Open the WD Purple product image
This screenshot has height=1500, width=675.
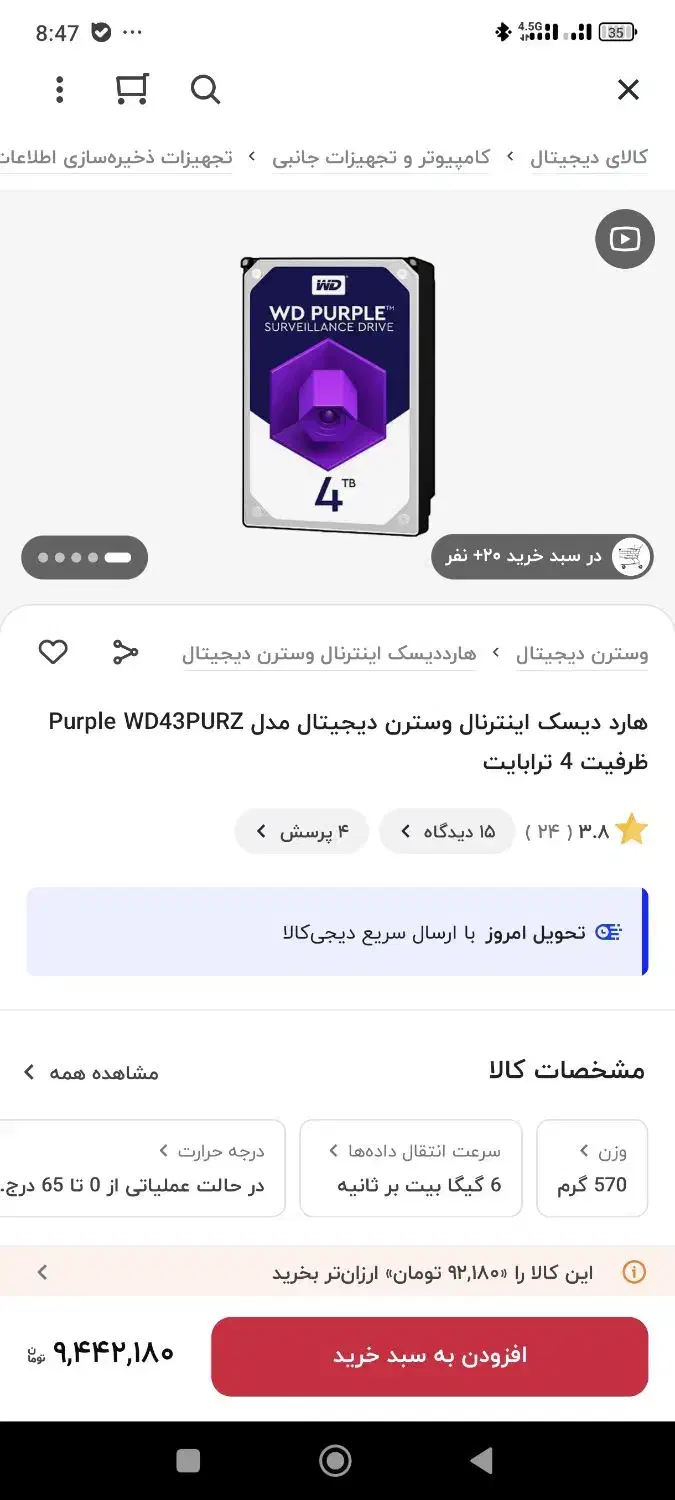(337, 395)
